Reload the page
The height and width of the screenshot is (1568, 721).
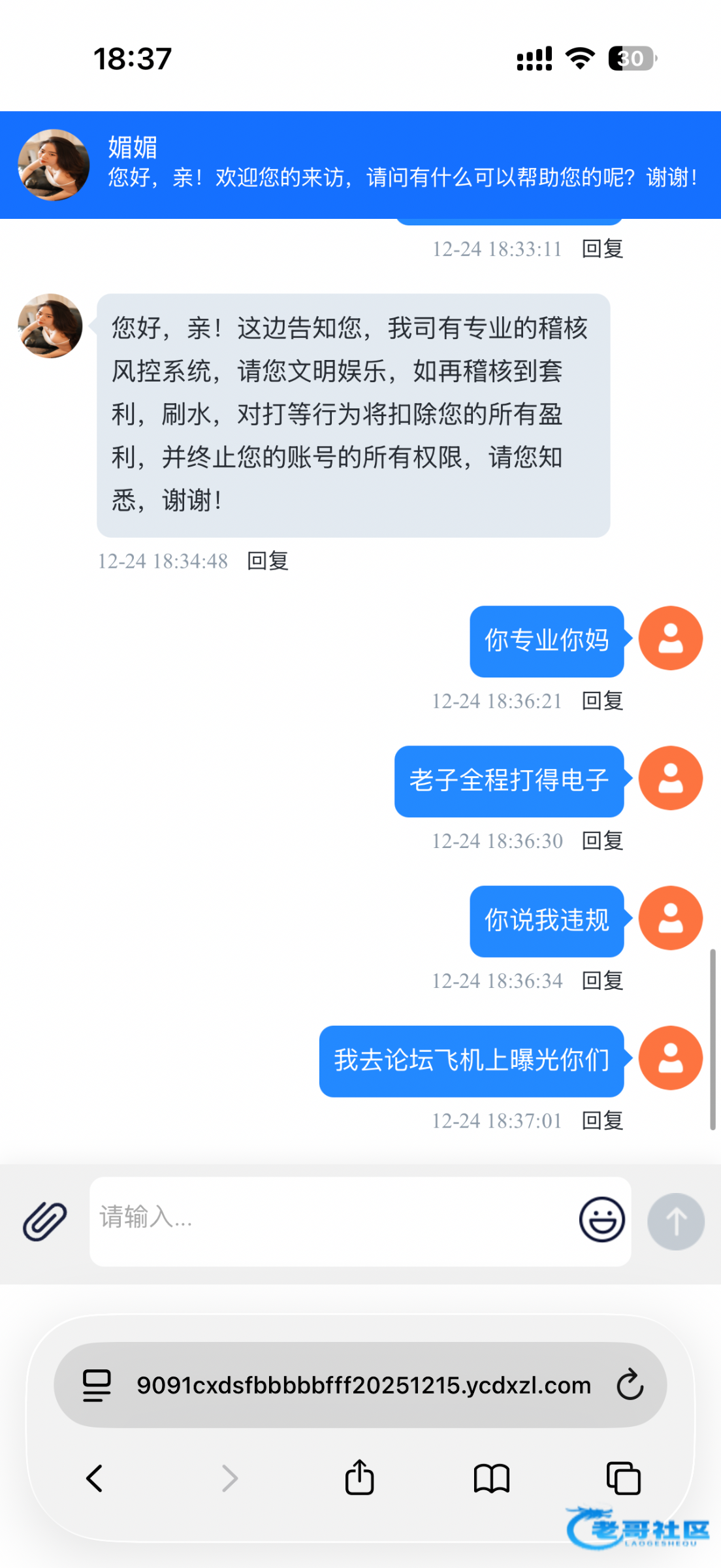(x=630, y=1384)
